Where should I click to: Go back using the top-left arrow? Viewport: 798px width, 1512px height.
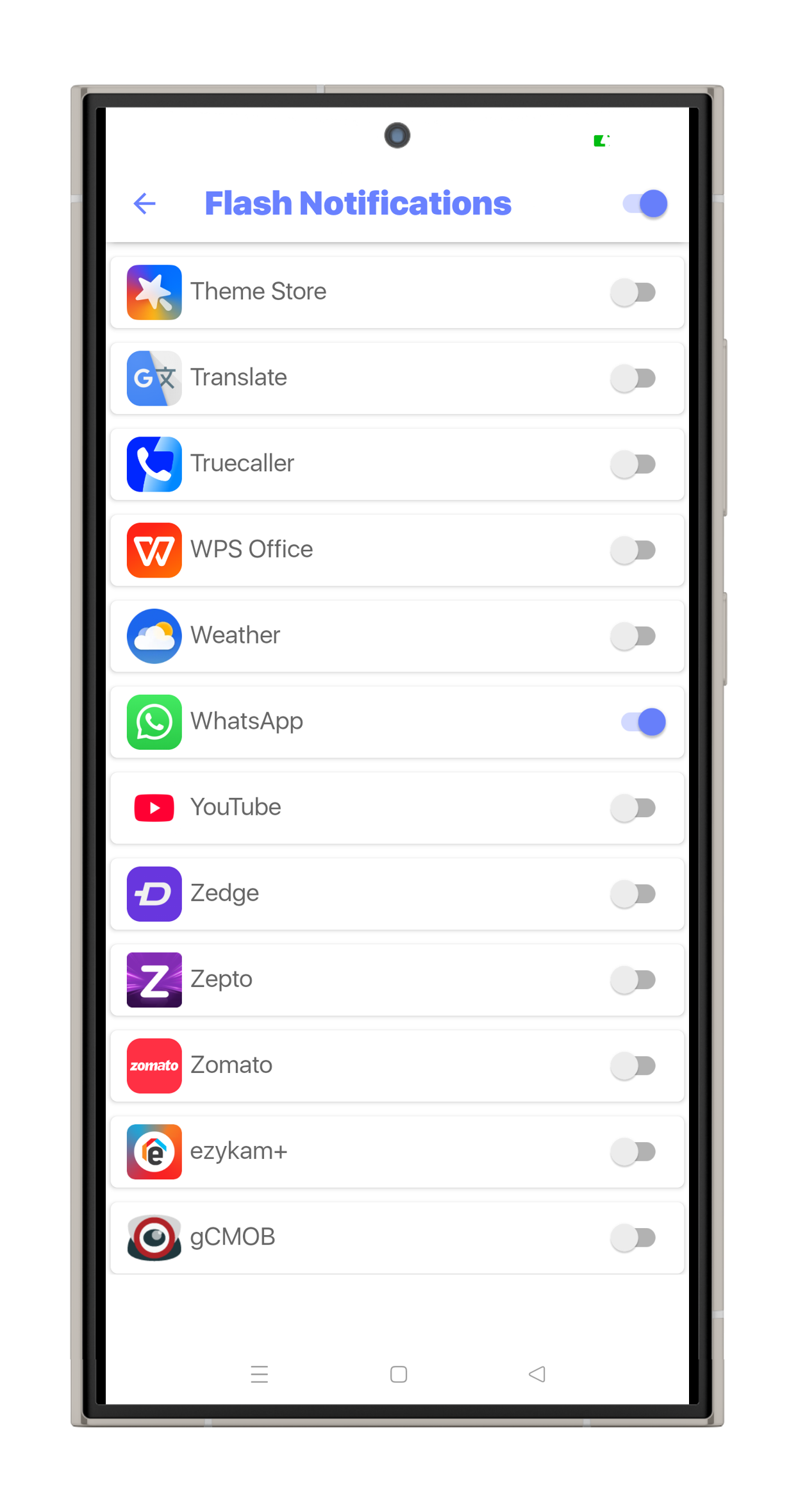tap(144, 204)
